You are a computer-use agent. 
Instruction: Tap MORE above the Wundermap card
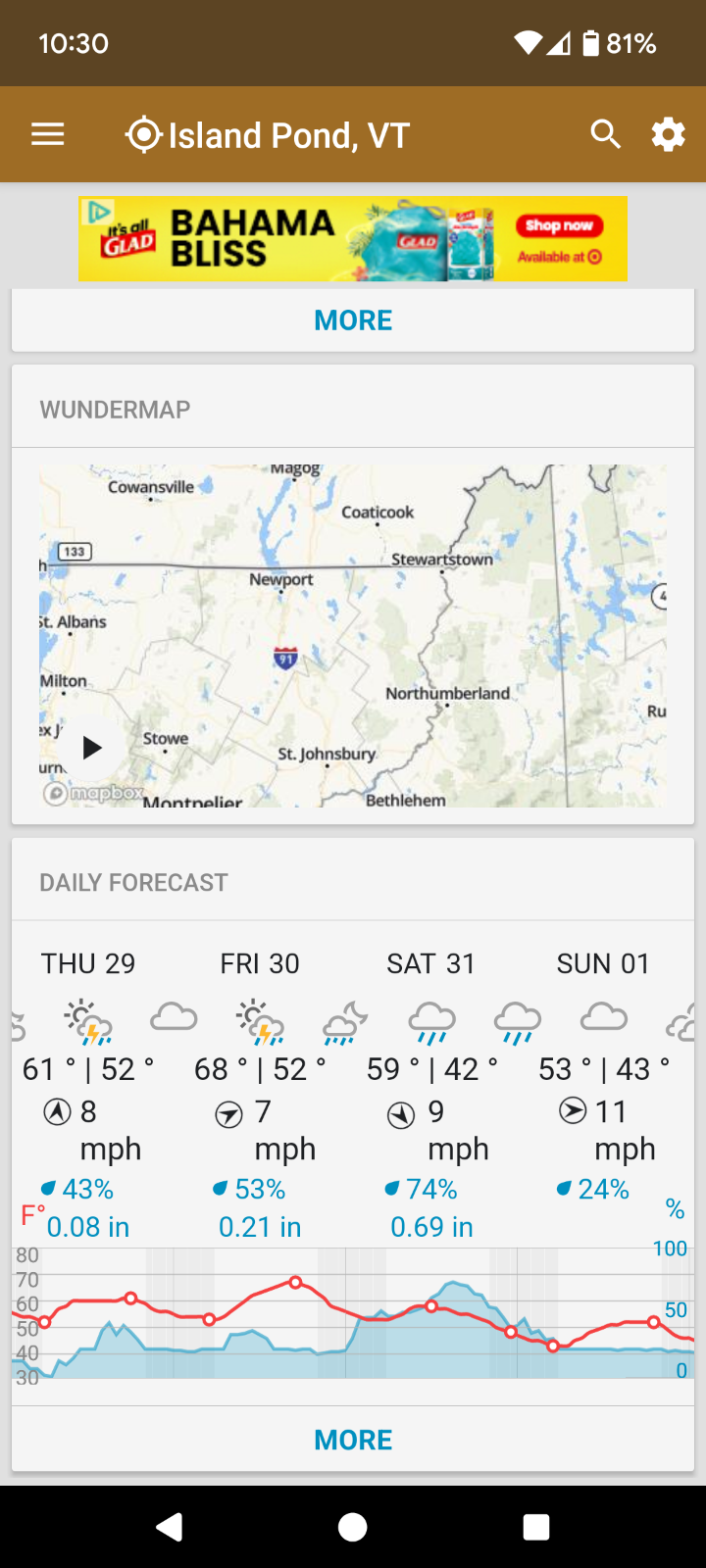353,320
